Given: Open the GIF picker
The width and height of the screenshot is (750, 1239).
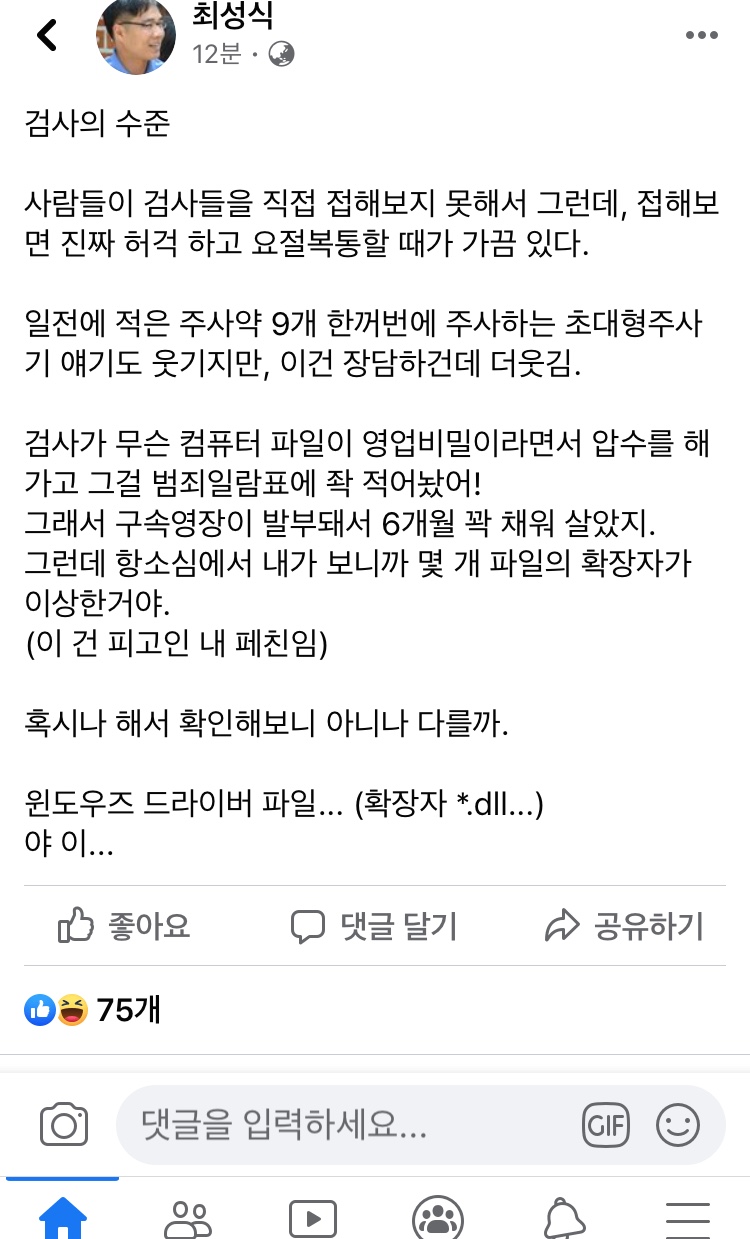Looking at the screenshot, I should coord(606,1126).
